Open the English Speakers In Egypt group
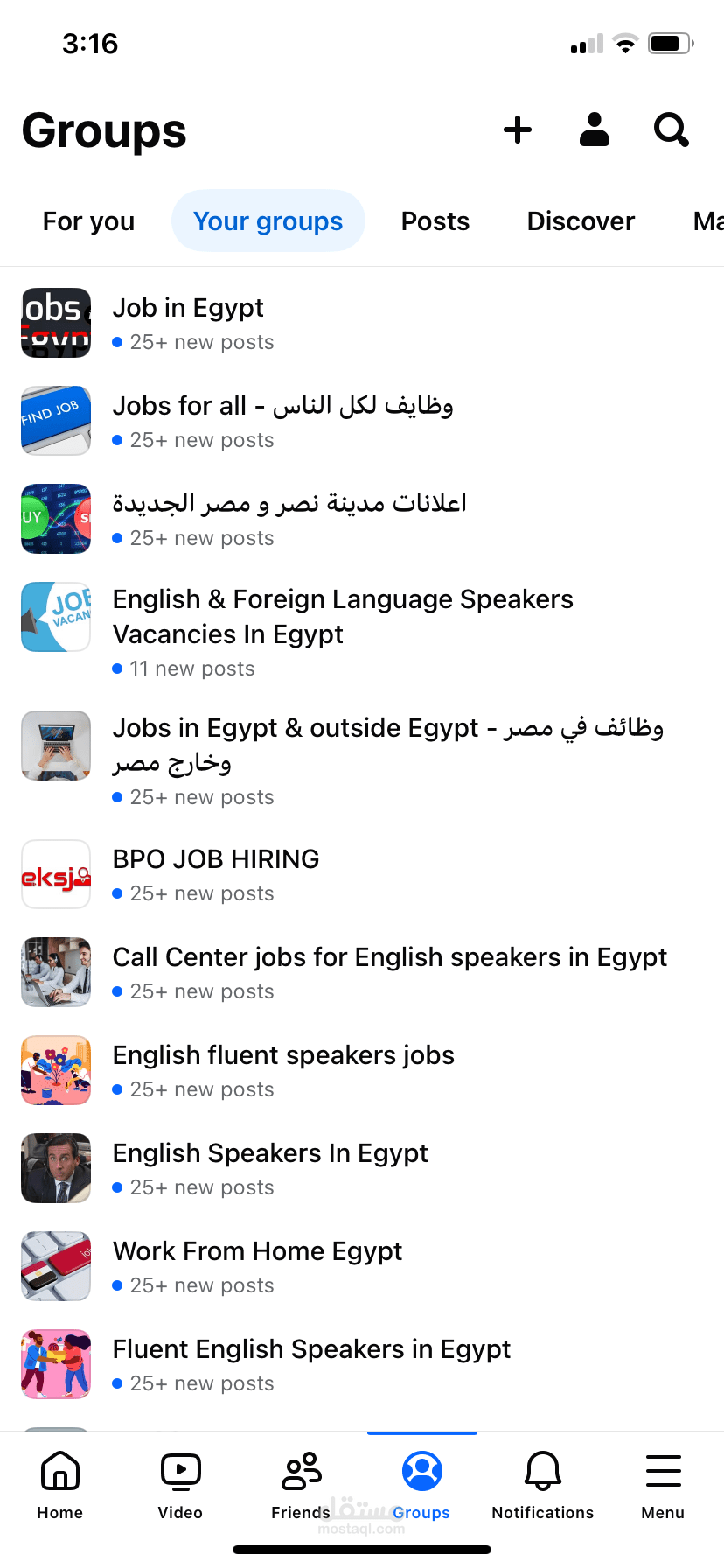Viewport: 724px width, 1568px height. [x=362, y=1168]
